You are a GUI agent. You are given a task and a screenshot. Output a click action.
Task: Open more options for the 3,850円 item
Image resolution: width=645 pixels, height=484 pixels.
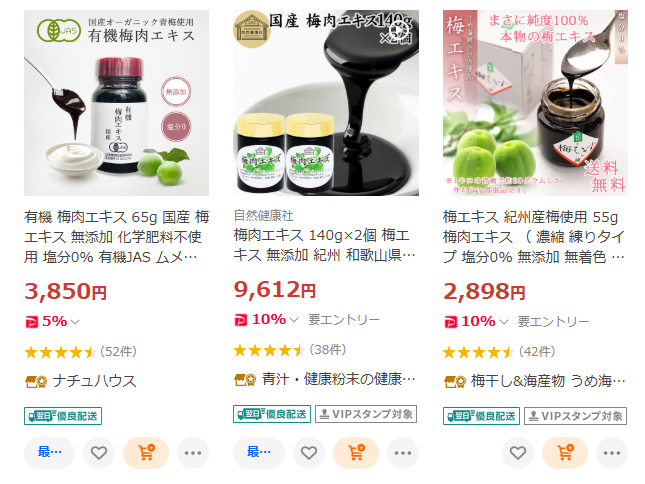coord(193,453)
